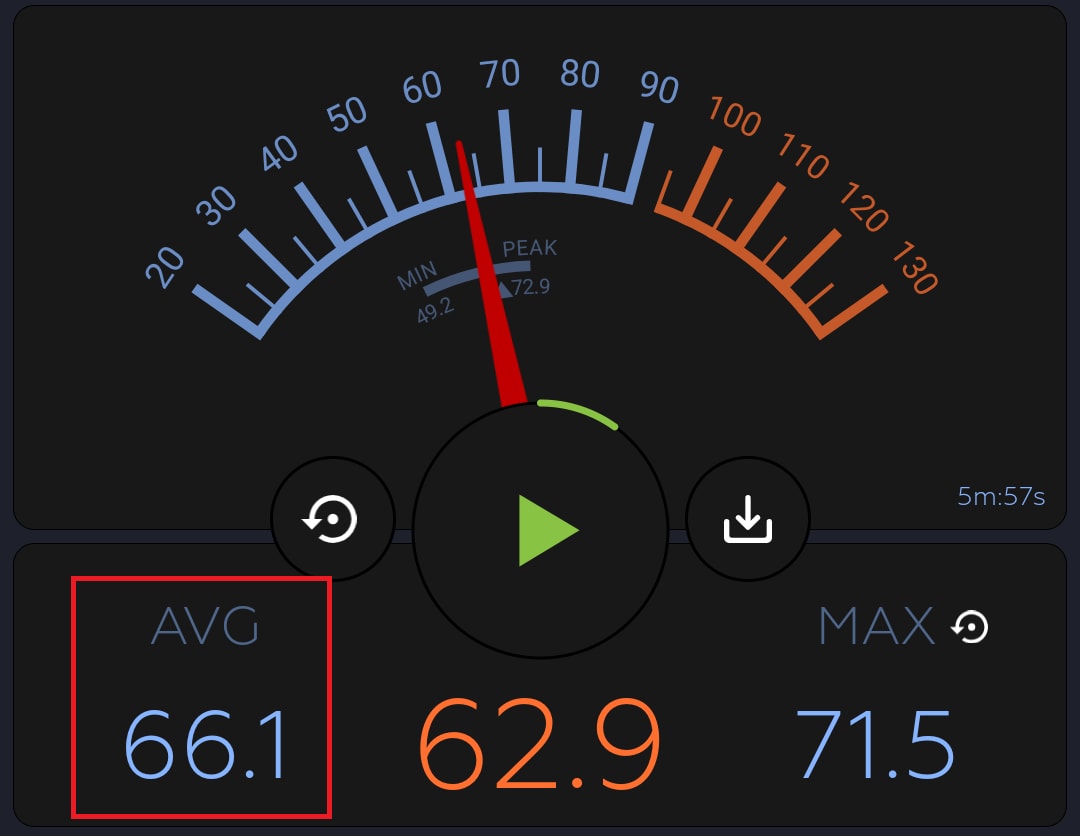Reset the current measurement session
The width and height of the screenshot is (1080, 836).
[332, 520]
